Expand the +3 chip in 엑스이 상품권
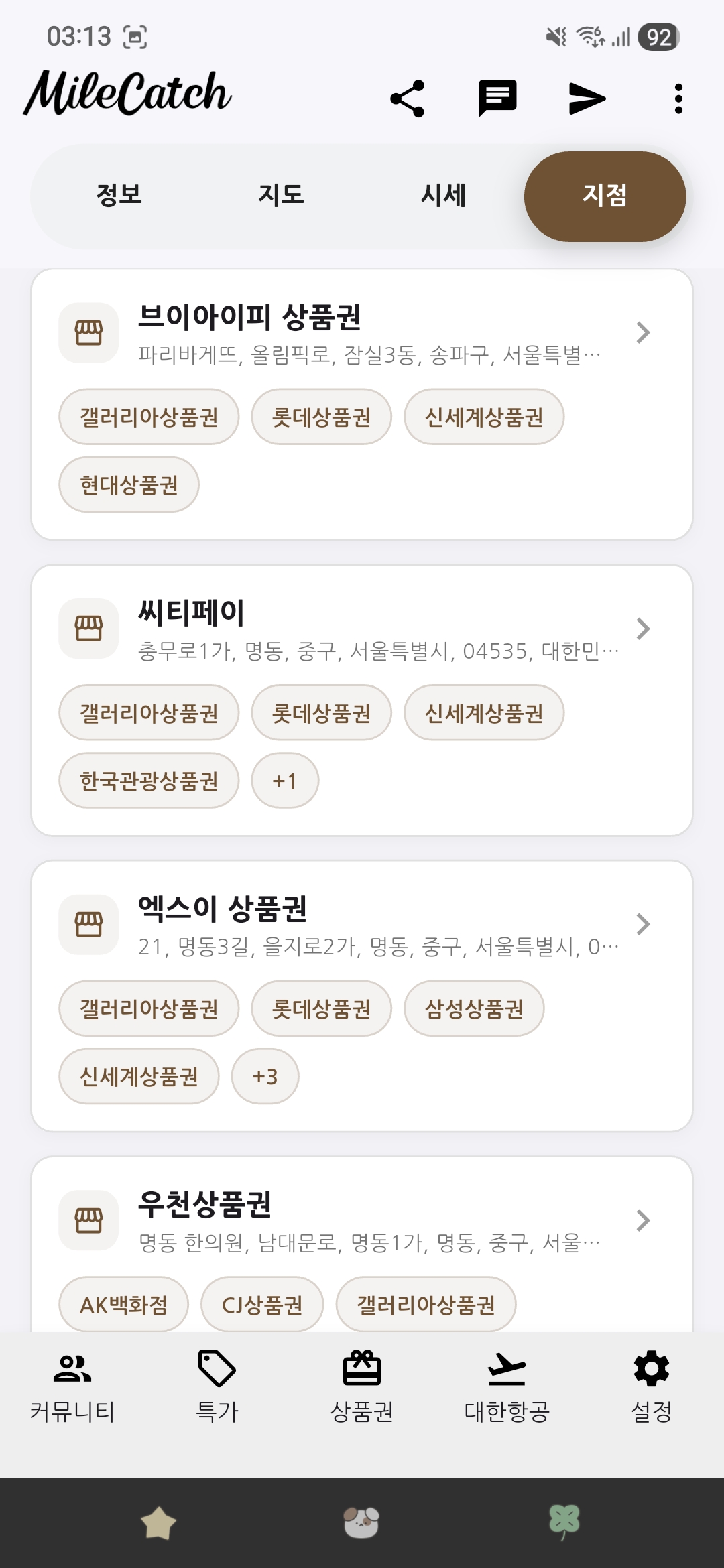 tap(265, 1077)
